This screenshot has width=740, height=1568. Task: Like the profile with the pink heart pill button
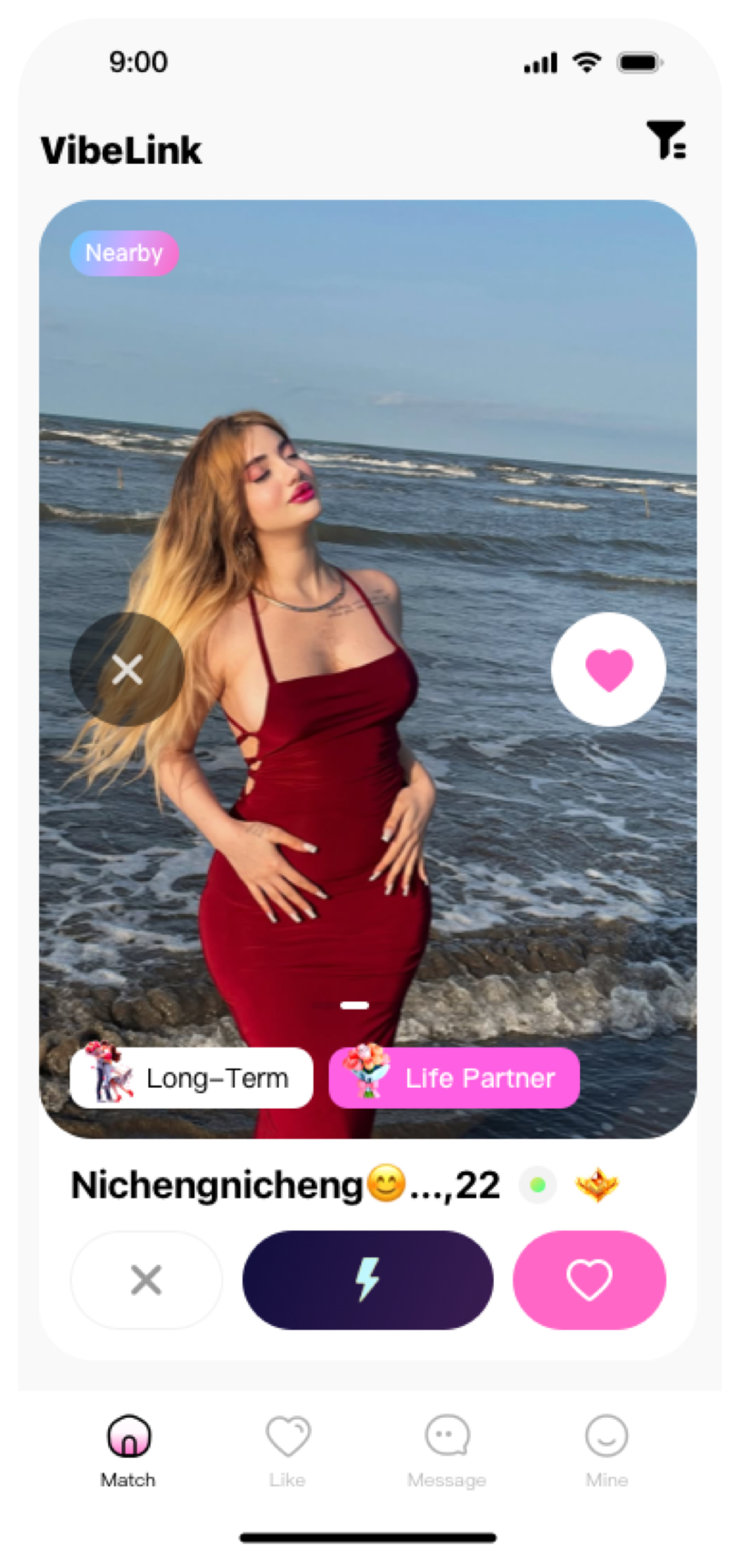coord(589,1280)
